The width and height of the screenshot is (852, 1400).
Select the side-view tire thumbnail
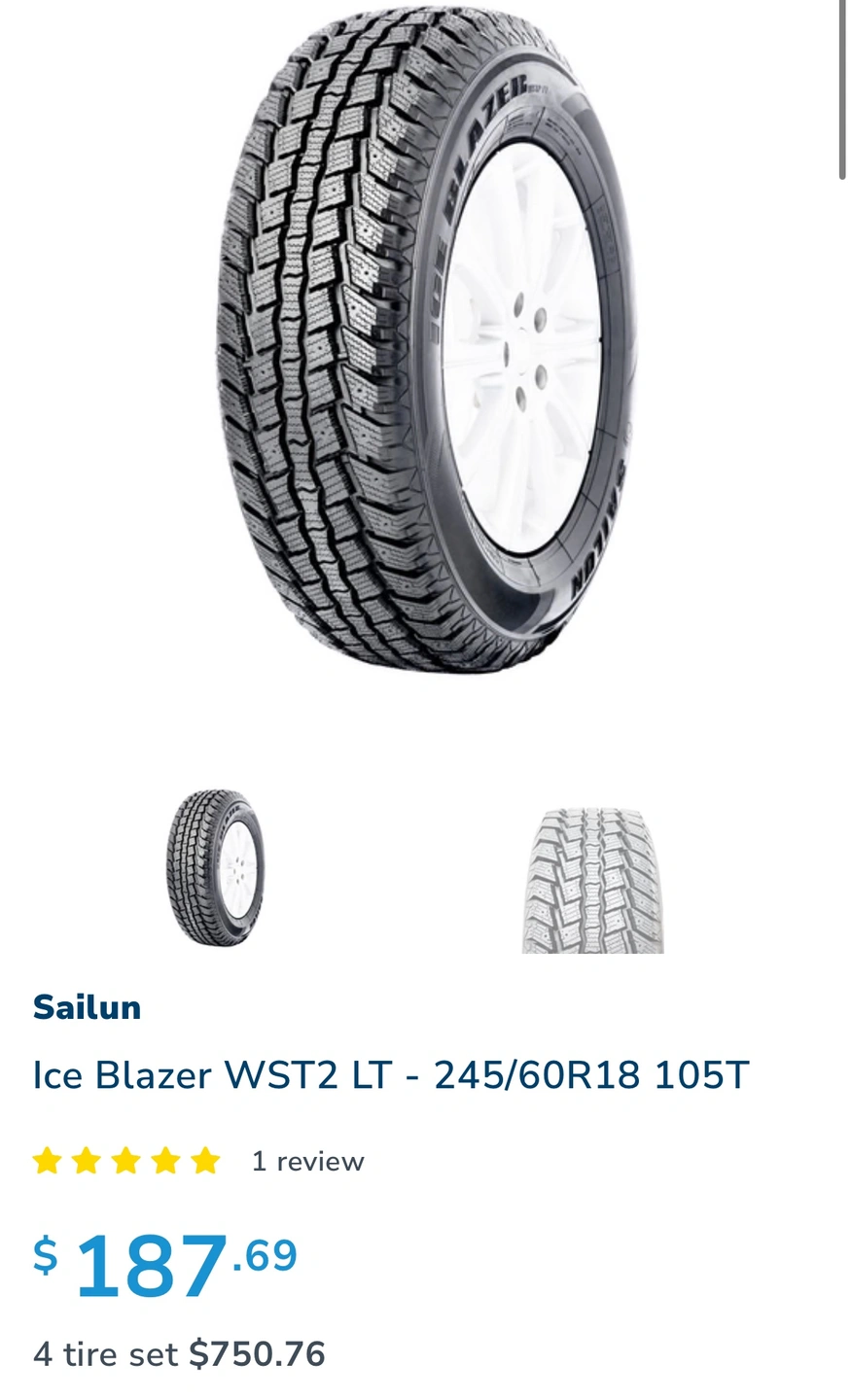point(215,868)
